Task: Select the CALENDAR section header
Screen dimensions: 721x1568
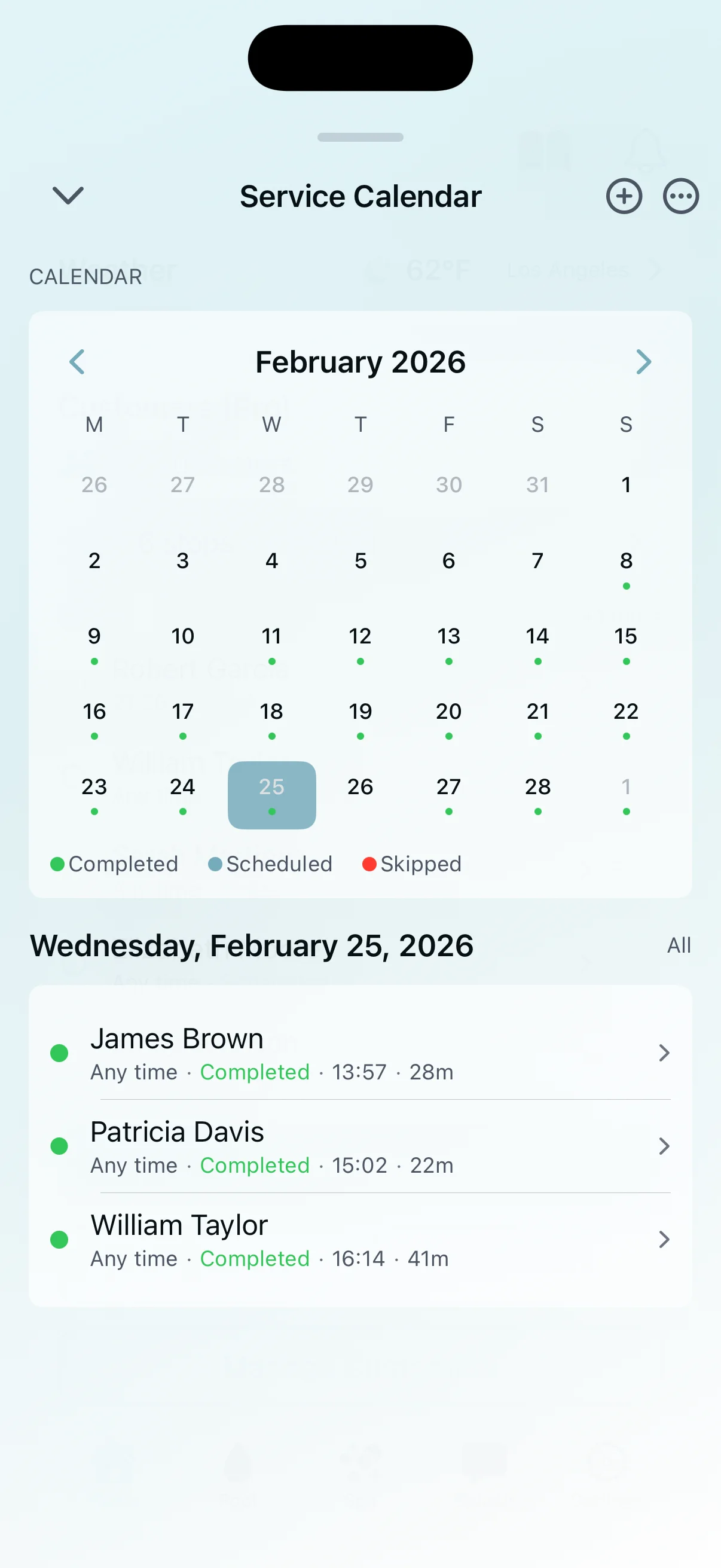Action: coord(84,277)
